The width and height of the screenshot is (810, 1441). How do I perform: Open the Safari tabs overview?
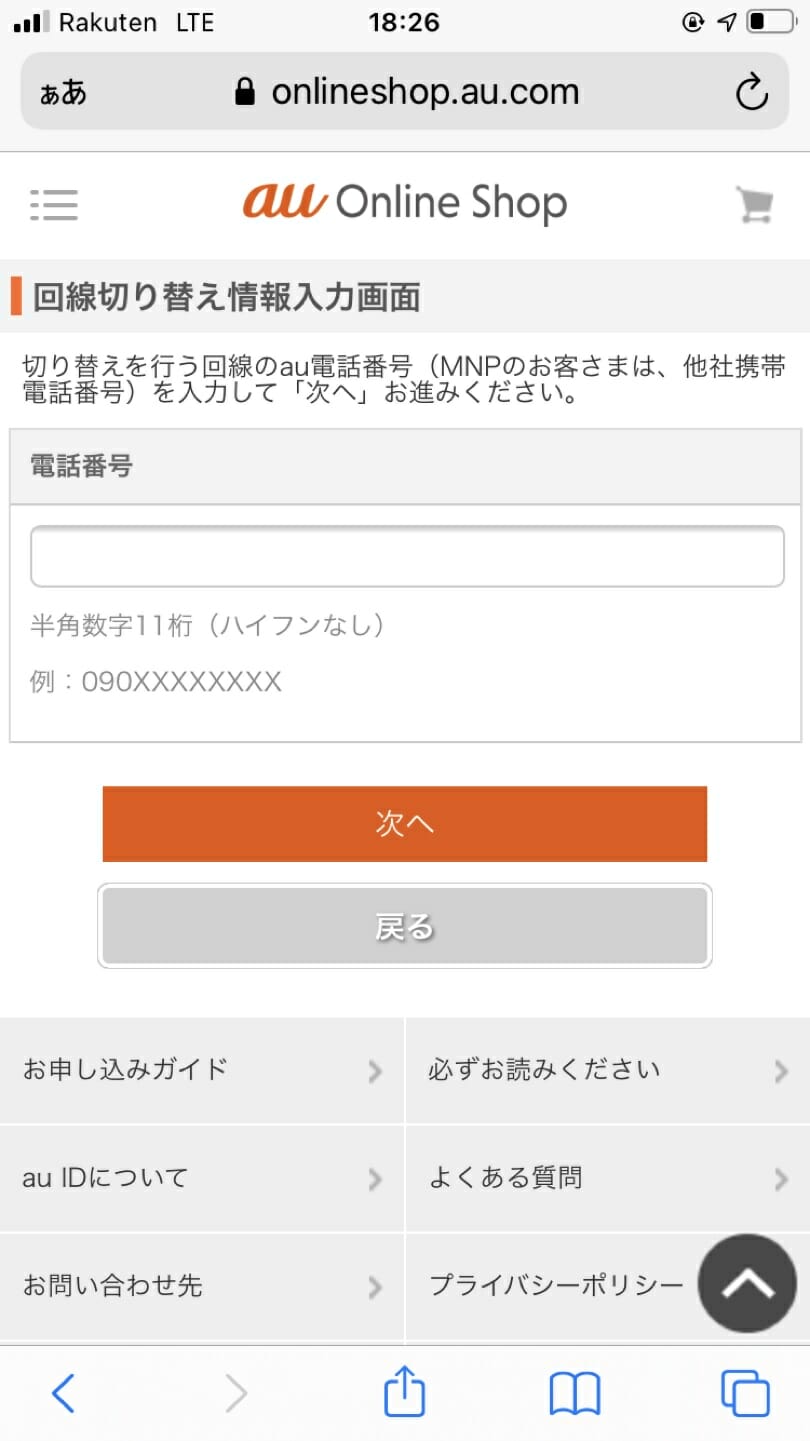tap(745, 1393)
